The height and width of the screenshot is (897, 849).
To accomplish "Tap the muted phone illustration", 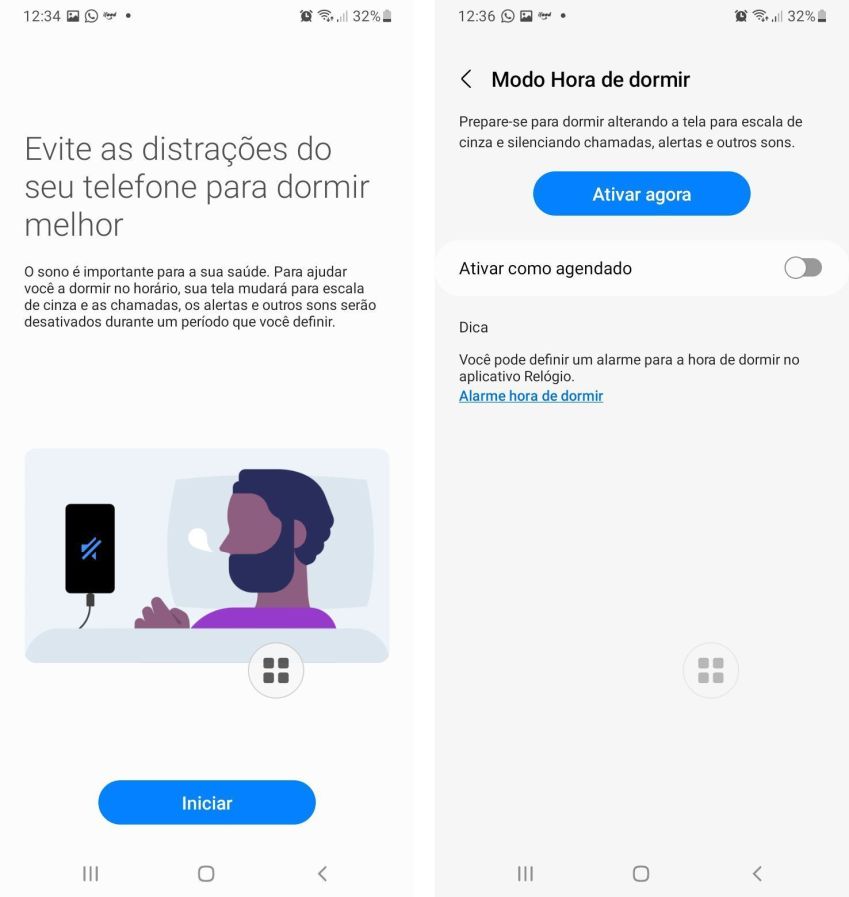I will point(88,545).
